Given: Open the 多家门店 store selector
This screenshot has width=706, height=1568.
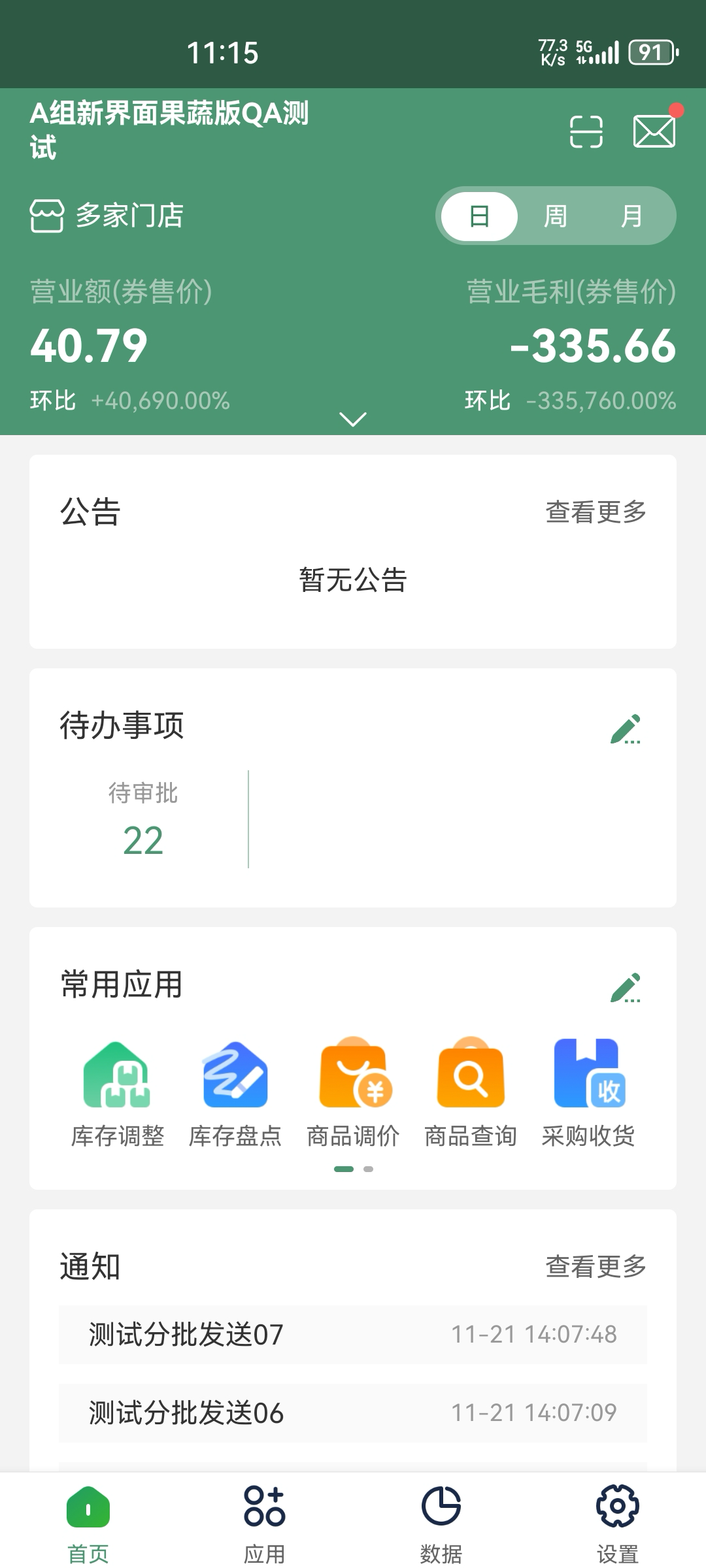Looking at the screenshot, I should [108, 216].
